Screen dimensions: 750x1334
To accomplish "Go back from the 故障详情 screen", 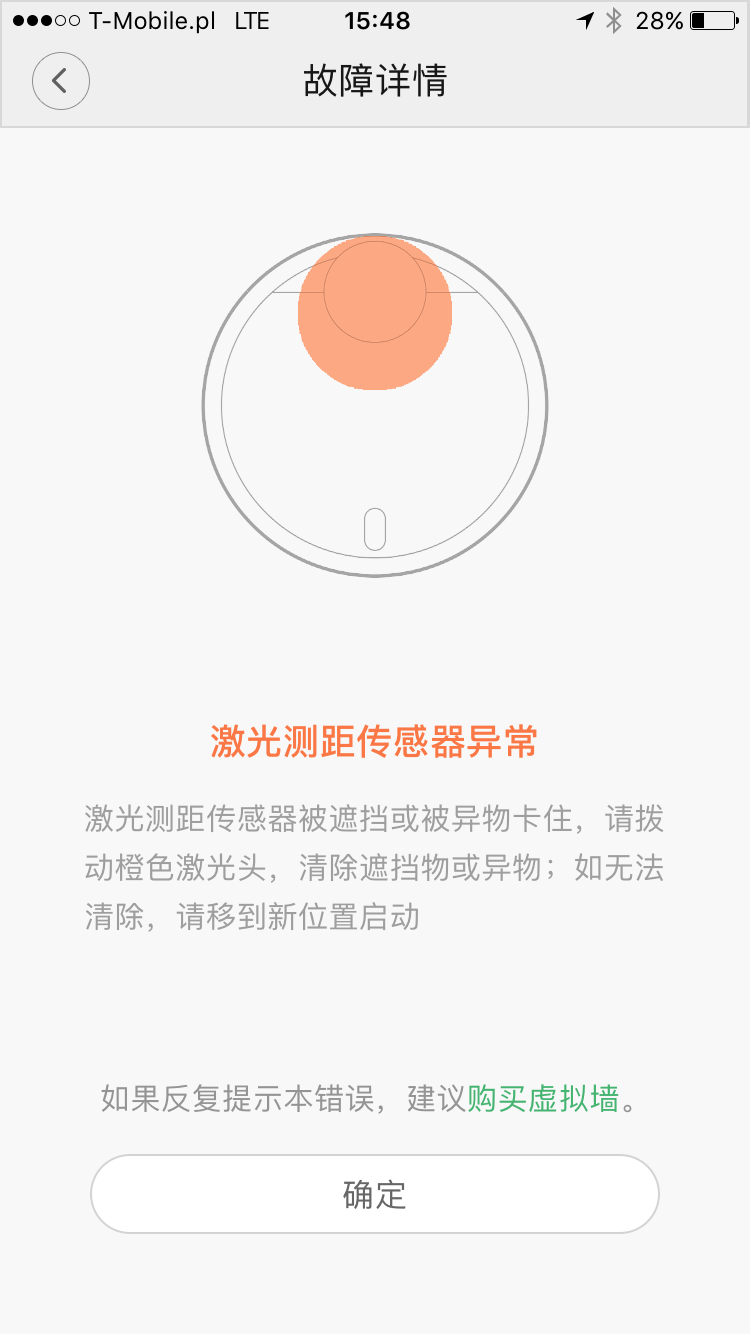I will coord(61,81).
